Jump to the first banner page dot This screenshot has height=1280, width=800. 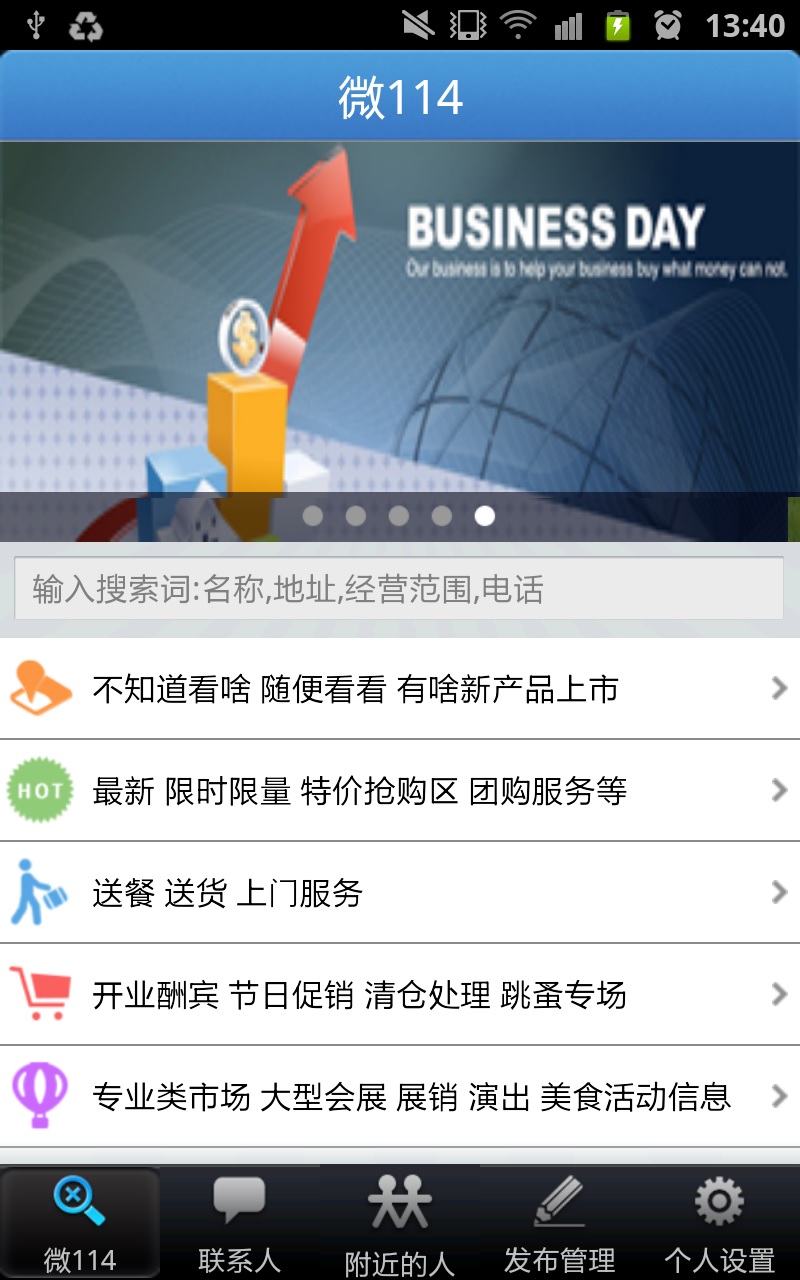point(313,516)
